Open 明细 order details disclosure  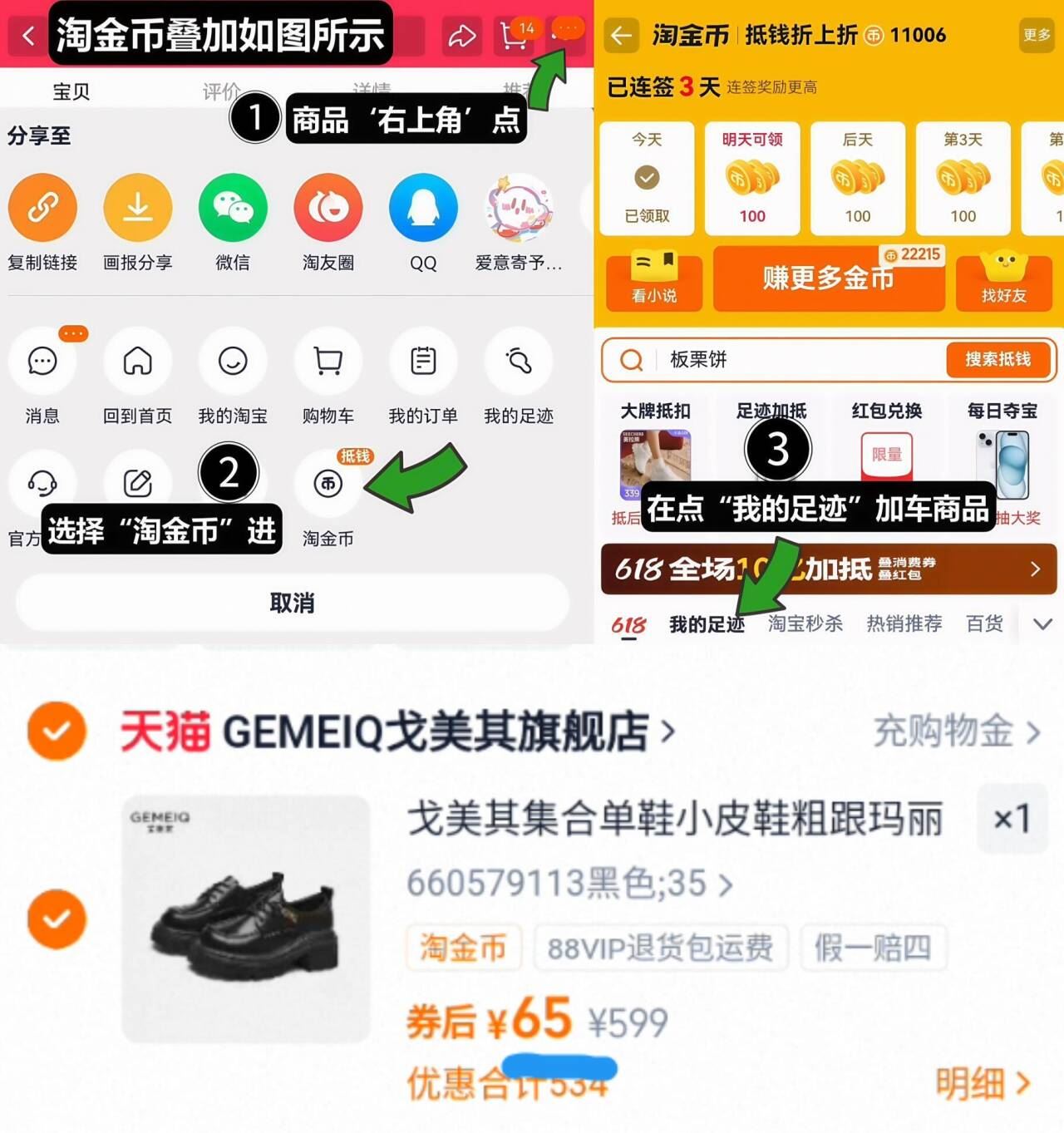click(x=981, y=1082)
